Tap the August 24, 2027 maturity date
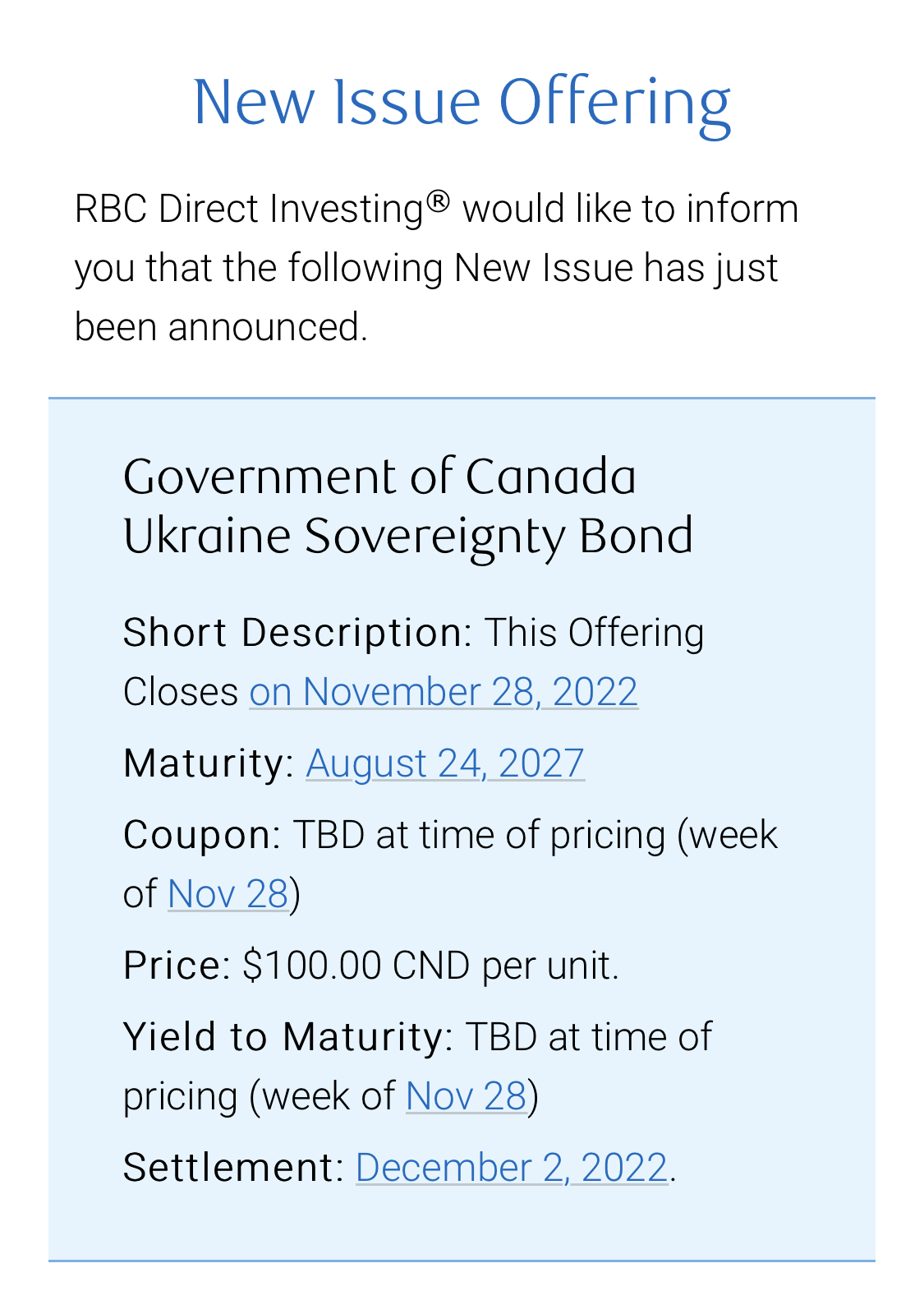924x1291 pixels. tap(444, 763)
